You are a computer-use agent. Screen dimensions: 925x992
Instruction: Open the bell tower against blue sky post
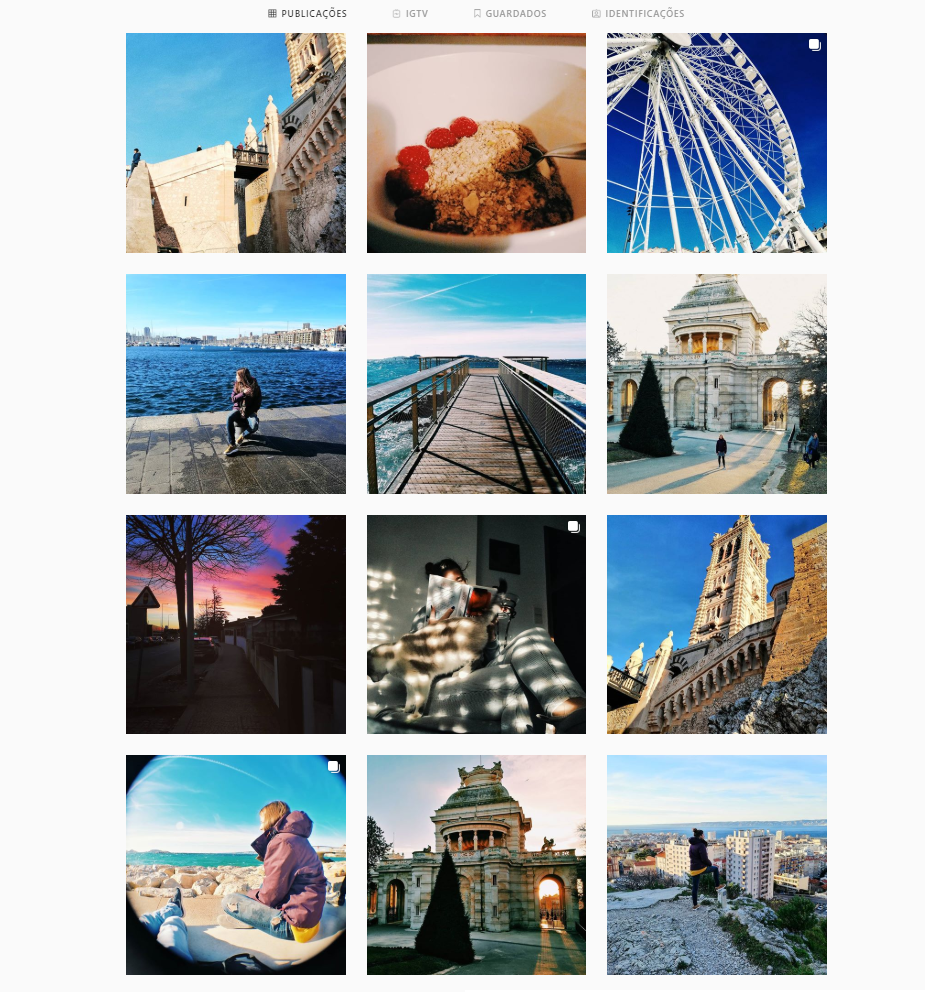(x=716, y=624)
